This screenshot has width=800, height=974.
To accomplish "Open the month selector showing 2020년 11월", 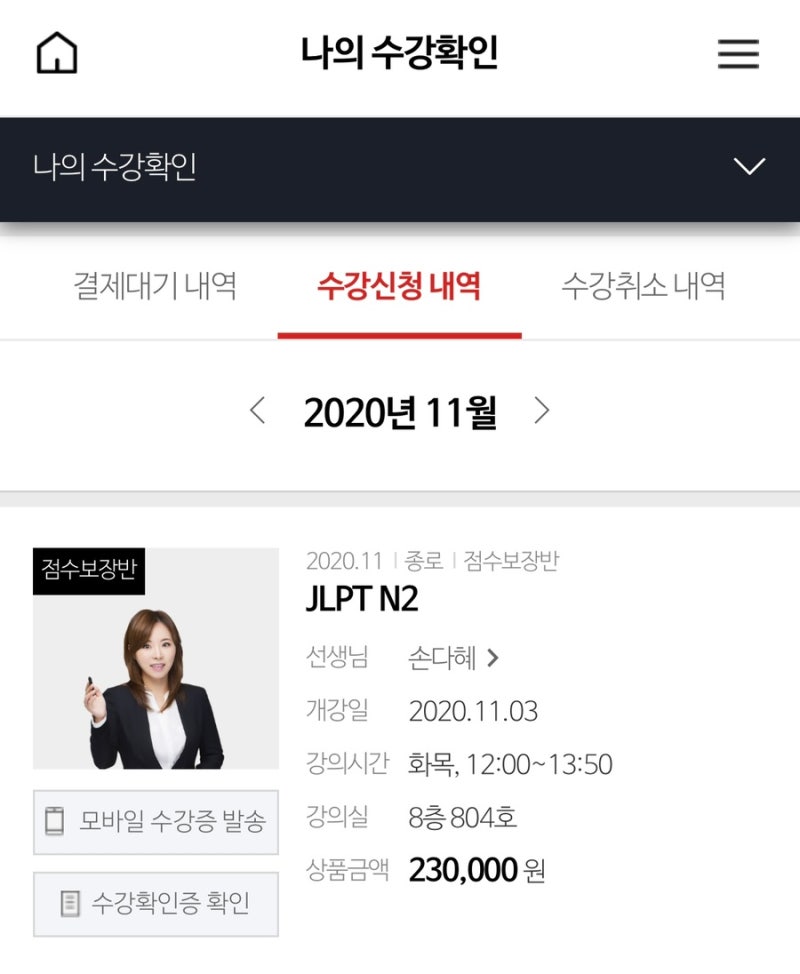I will (x=401, y=408).
